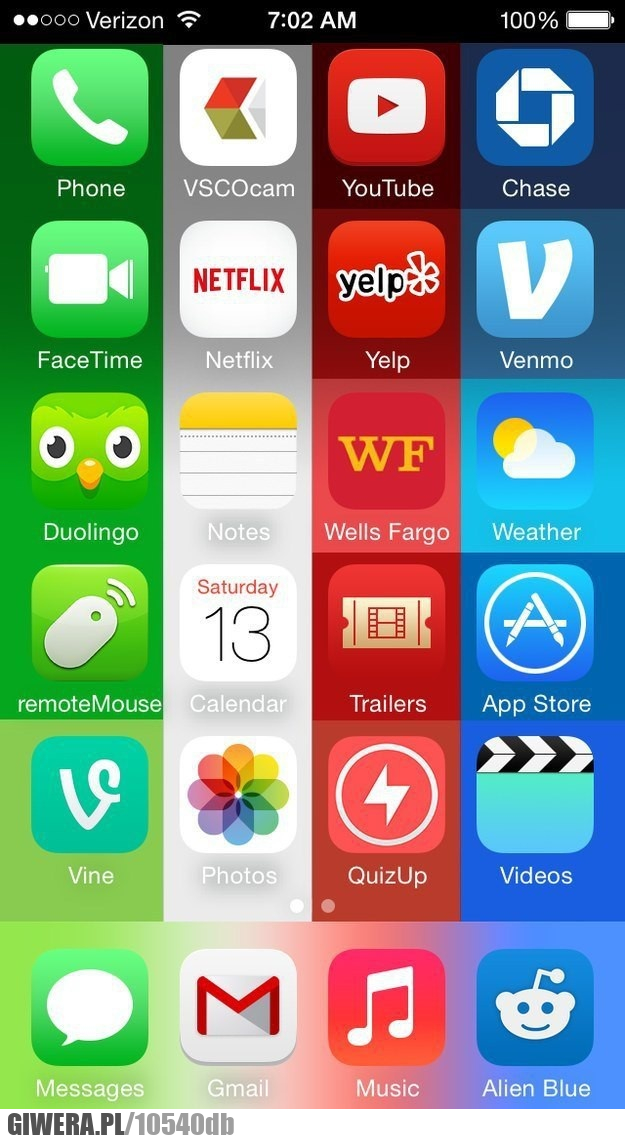Open the Venmo app
The height and width of the screenshot is (1140, 625).
point(535,279)
